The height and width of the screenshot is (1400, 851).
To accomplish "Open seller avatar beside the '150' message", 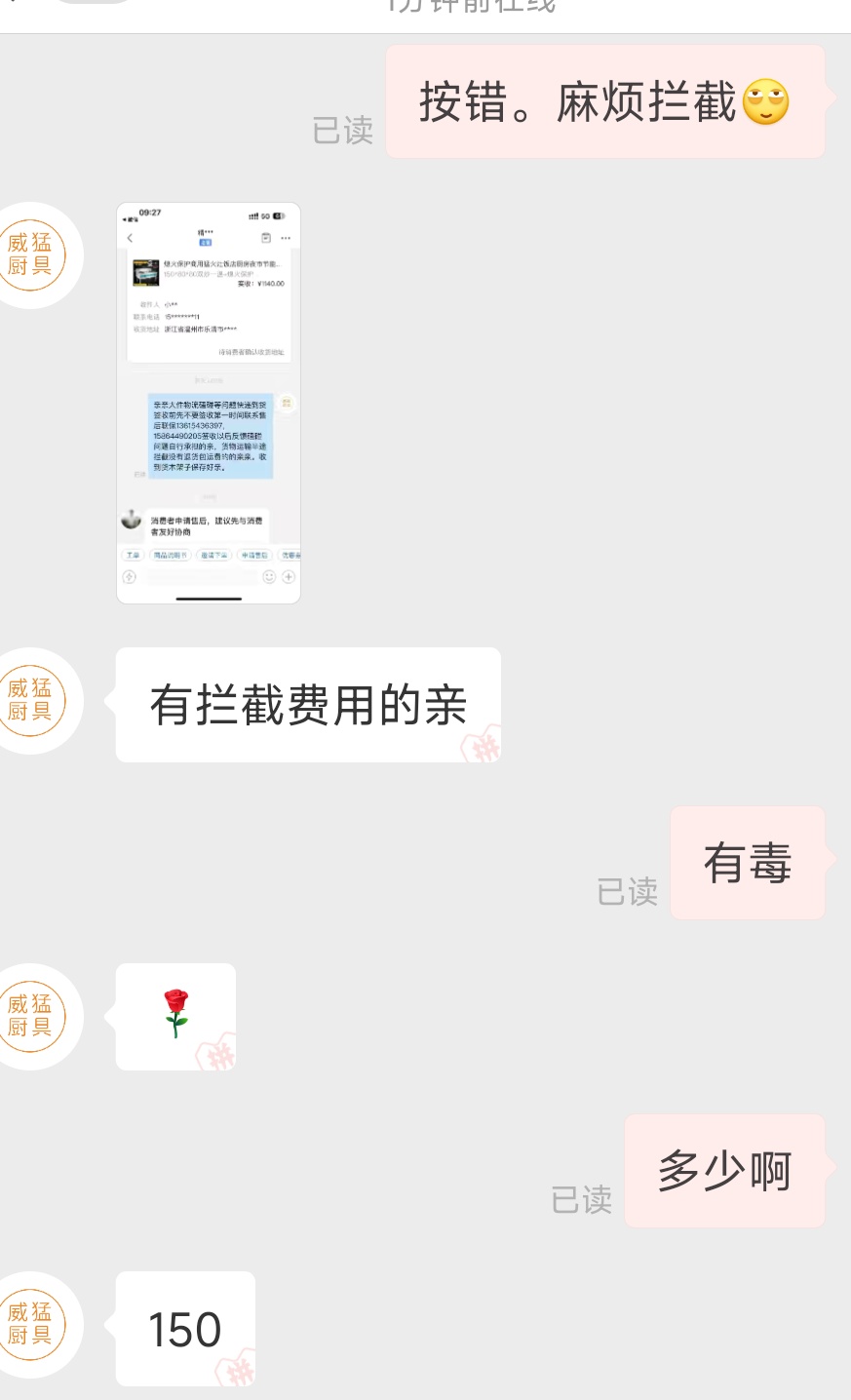I will pos(31,1324).
